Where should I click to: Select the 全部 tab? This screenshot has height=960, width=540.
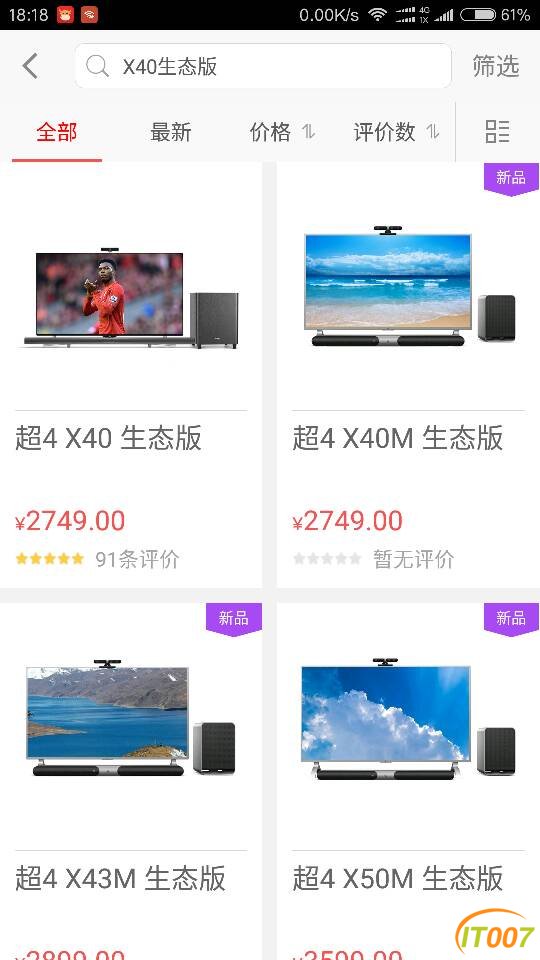[57, 132]
